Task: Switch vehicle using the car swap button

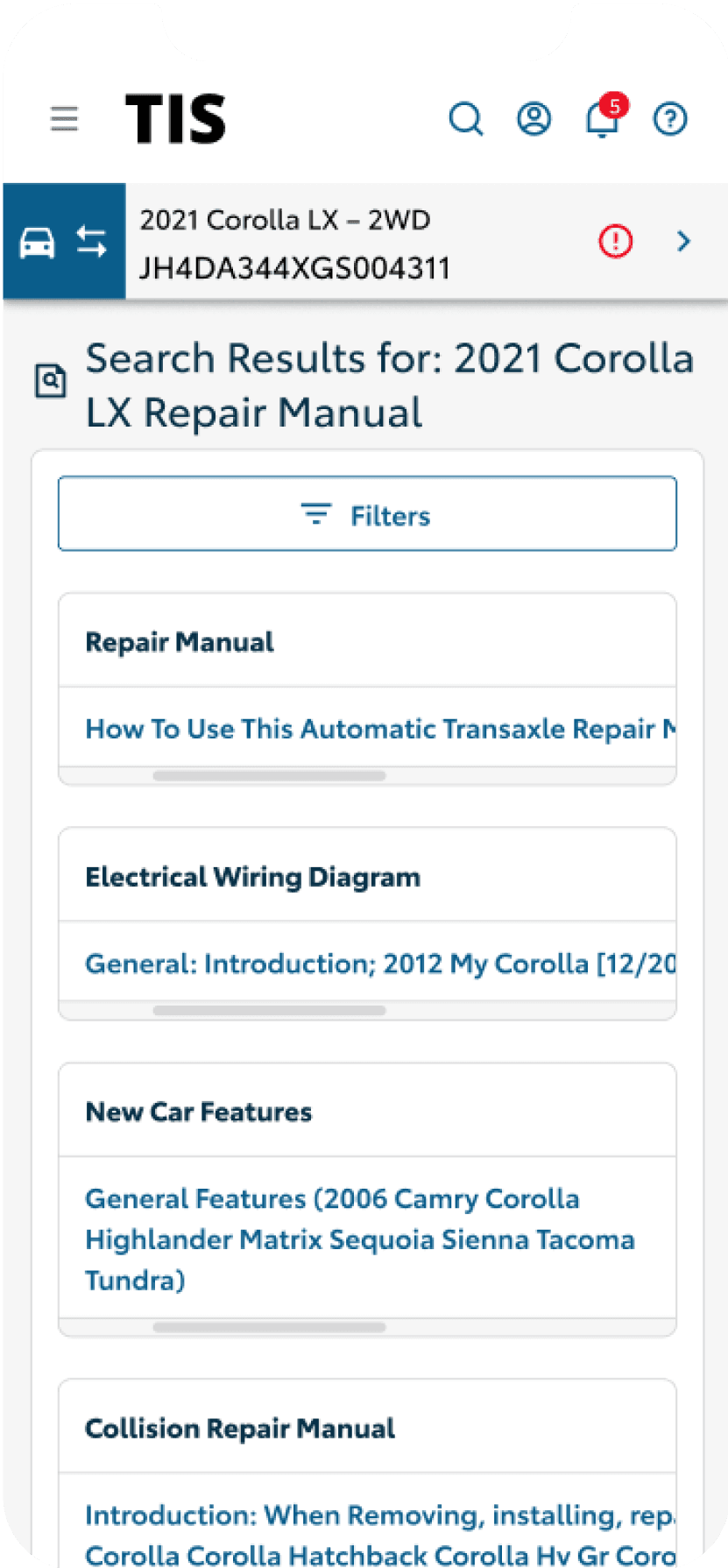Action: [x=64, y=241]
